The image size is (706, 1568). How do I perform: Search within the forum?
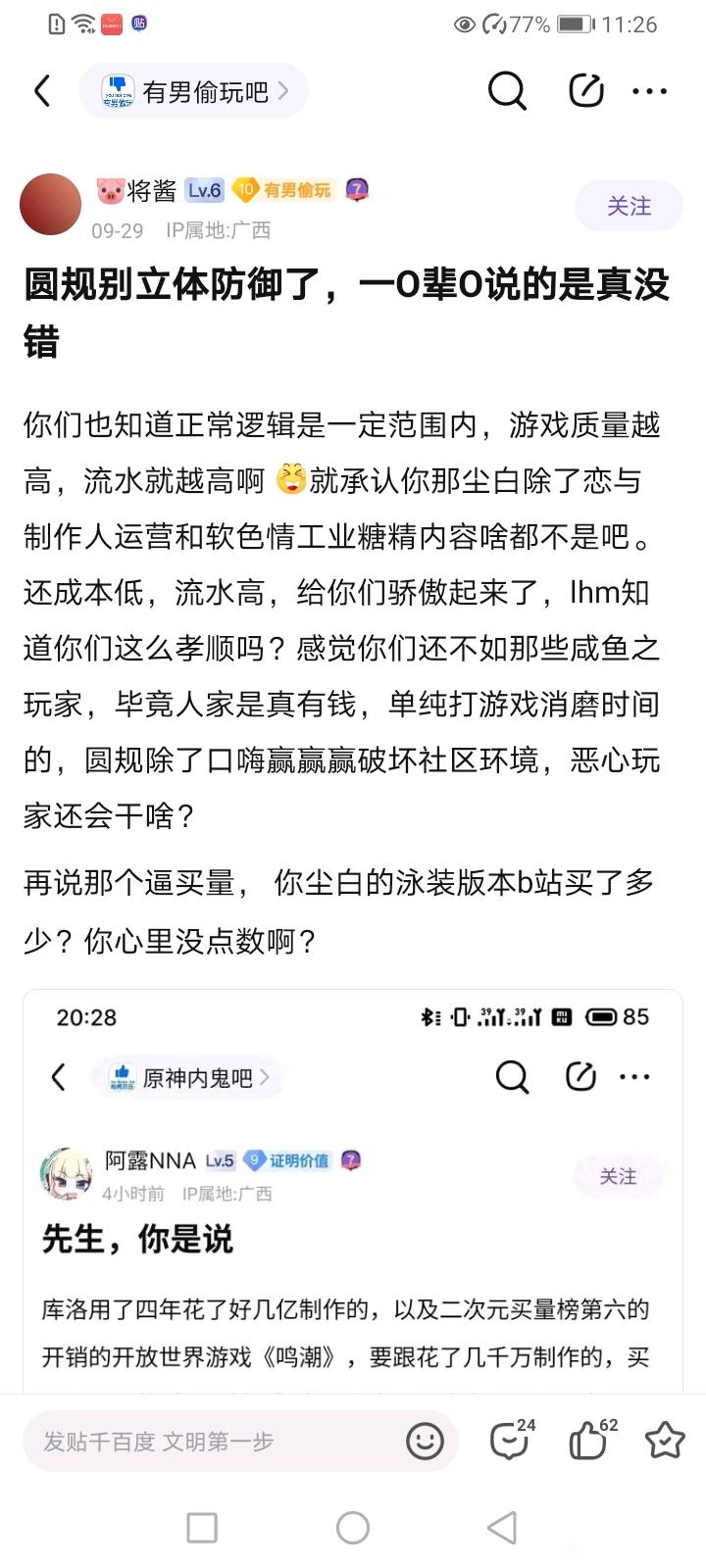[507, 91]
